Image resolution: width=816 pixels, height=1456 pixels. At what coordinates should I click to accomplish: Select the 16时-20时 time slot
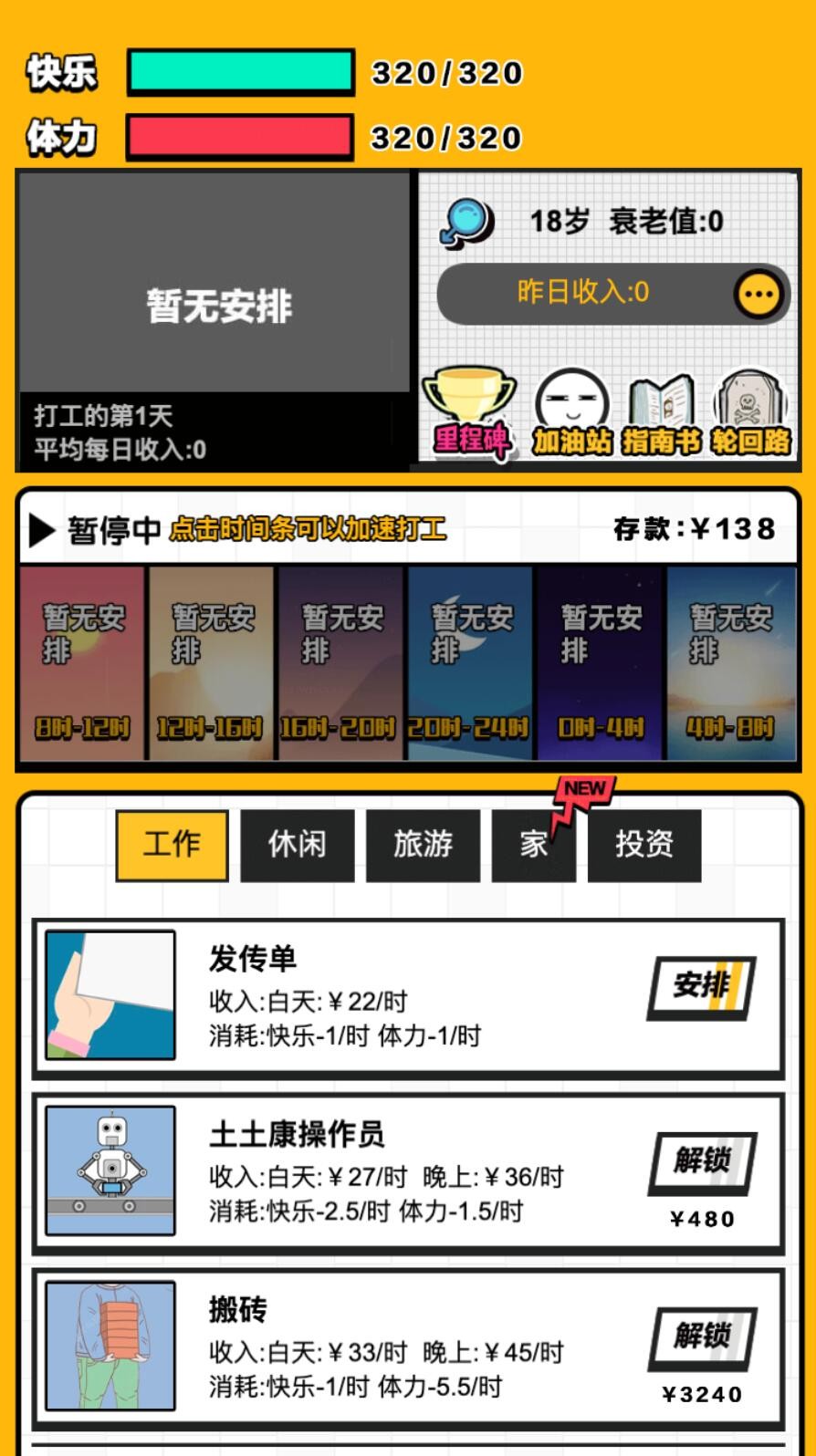point(341,663)
